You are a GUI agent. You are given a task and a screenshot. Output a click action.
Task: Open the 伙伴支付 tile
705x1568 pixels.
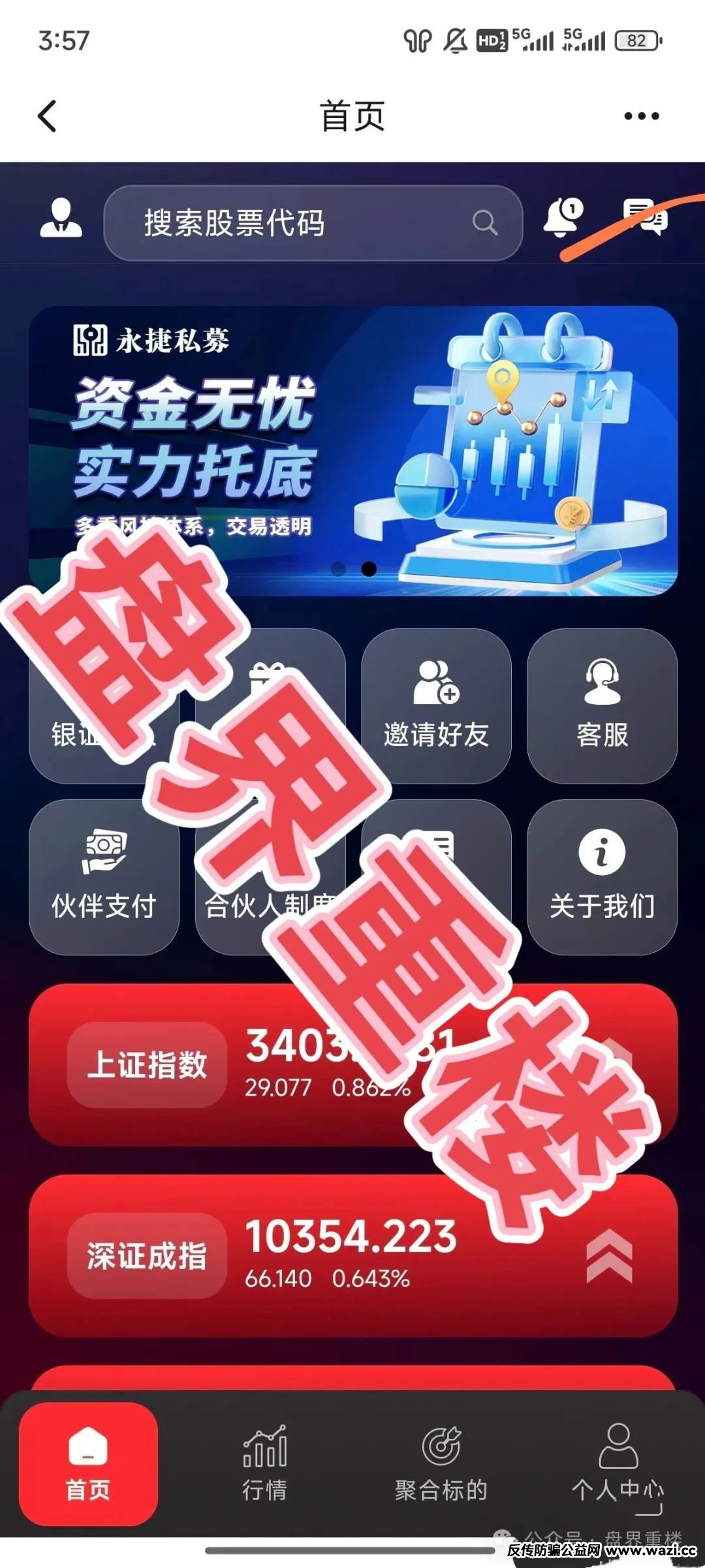click(104, 877)
